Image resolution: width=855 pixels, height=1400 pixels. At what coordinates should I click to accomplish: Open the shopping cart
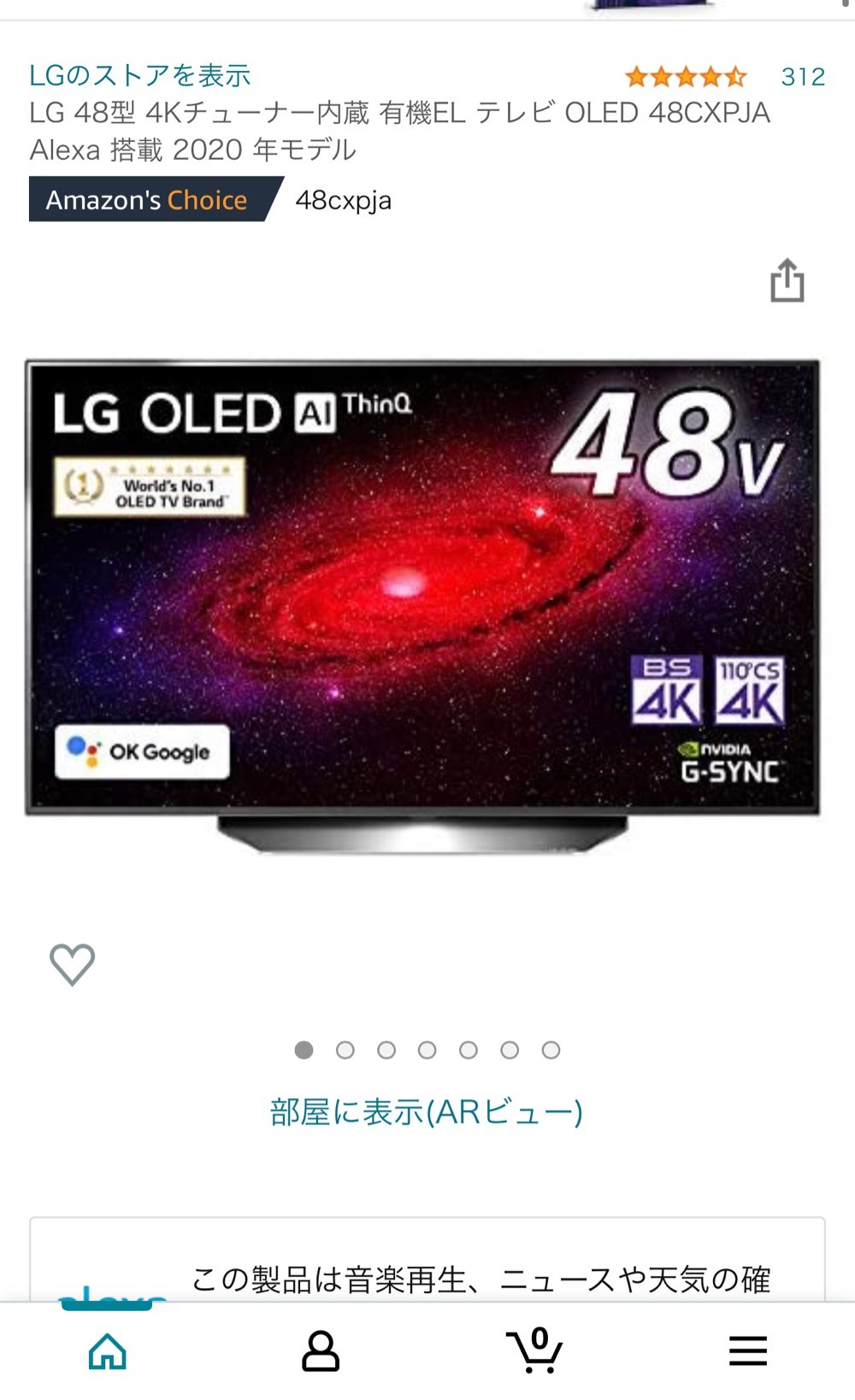(534, 1350)
